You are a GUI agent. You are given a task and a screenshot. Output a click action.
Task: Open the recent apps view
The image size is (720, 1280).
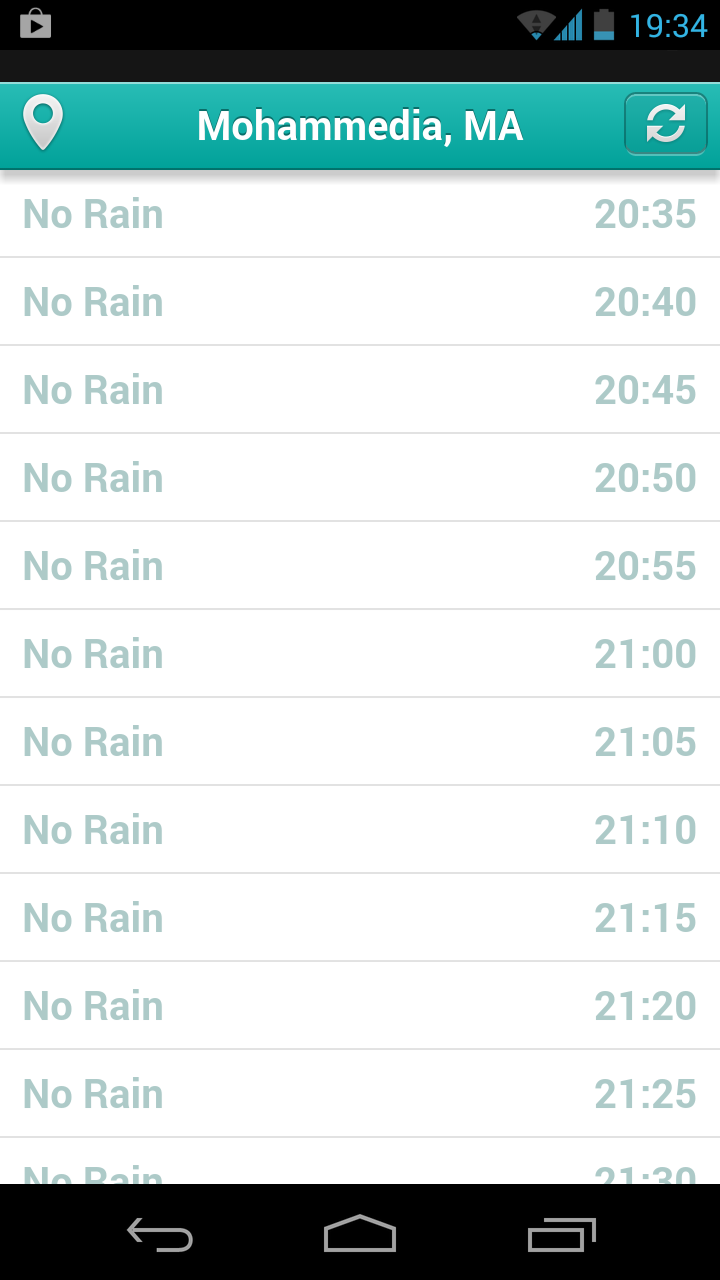click(x=561, y=1234)
